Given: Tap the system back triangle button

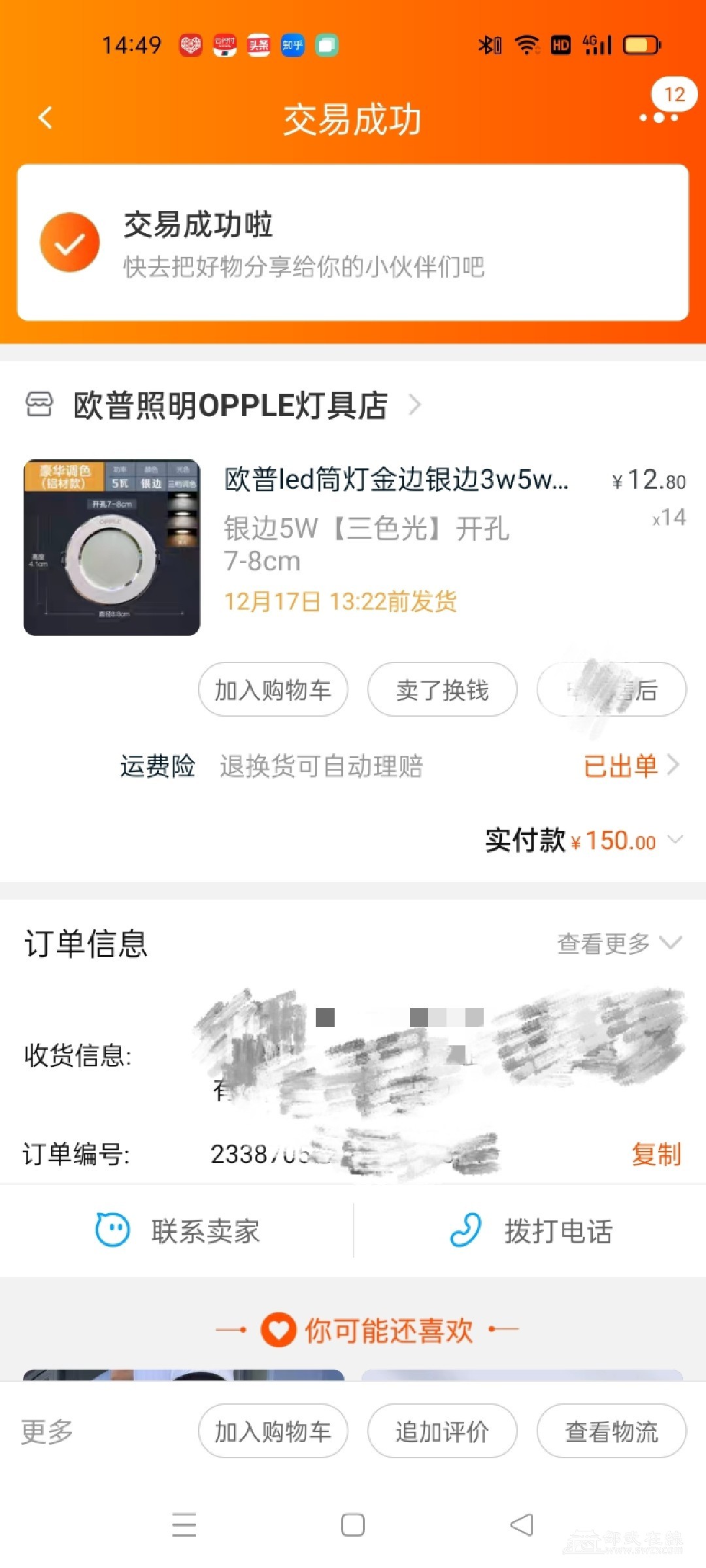Looking at the screenshot, I should pos(522,1525).
